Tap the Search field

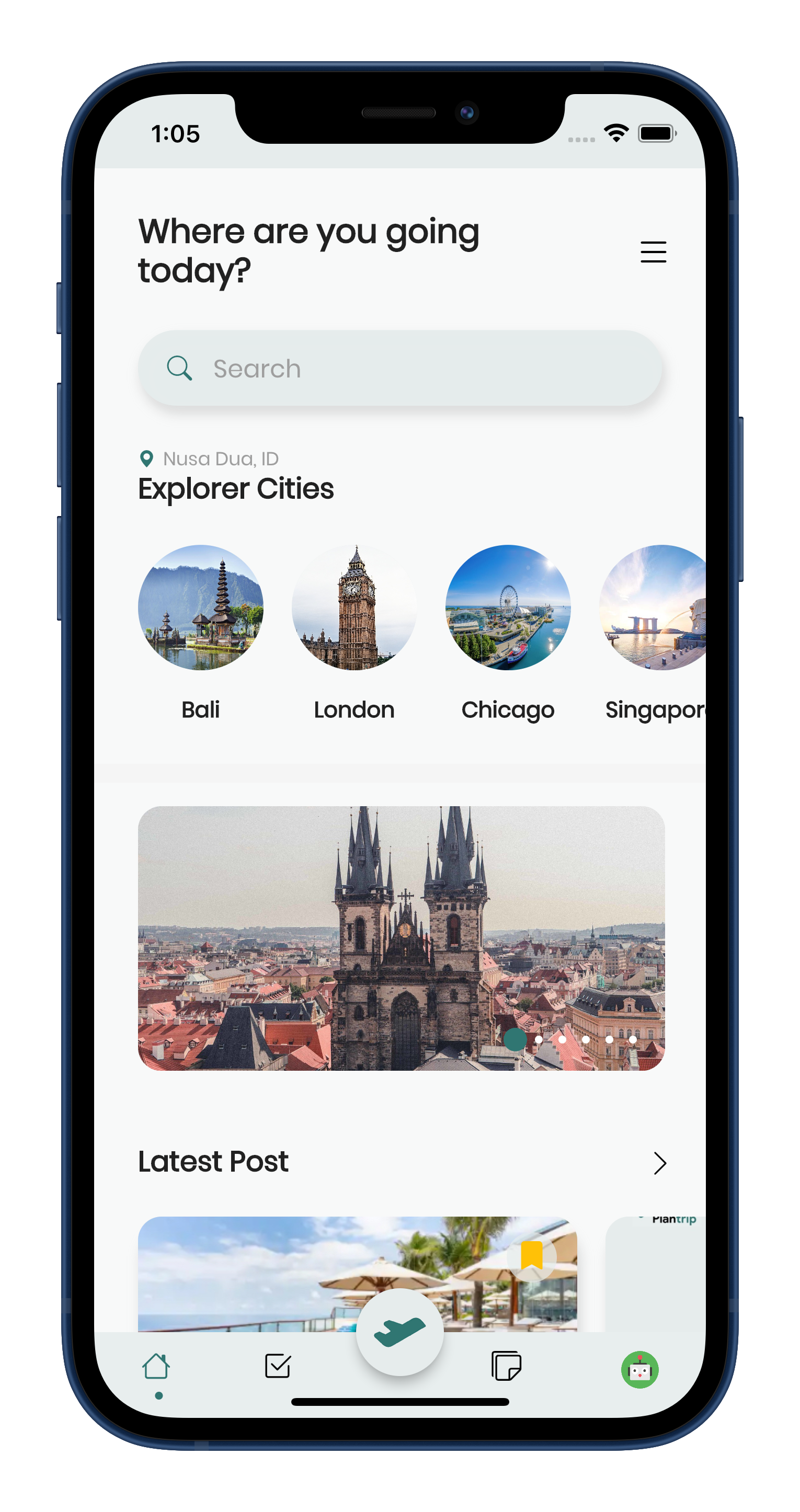tap(401, 368)
